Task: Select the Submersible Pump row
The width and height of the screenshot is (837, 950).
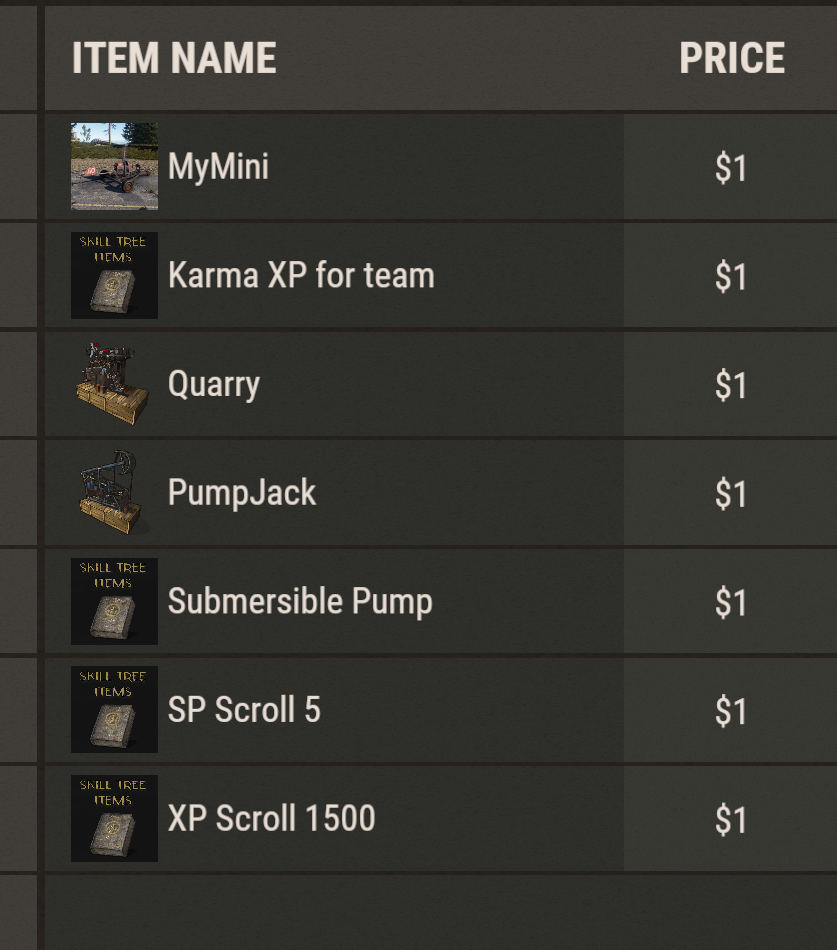Action: [299, 601]
